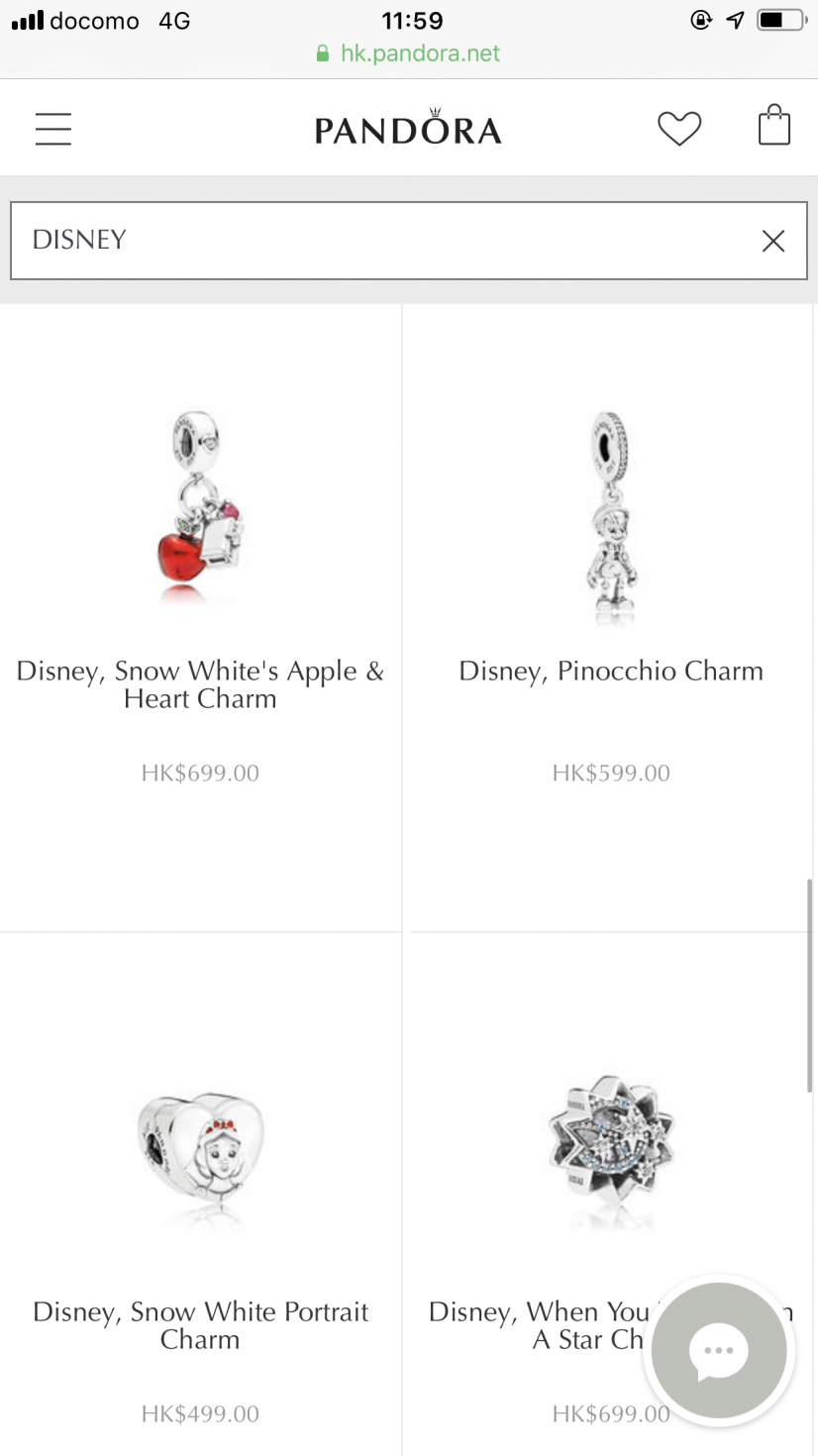
Task: Open the live chat bubble
Action: coord(718,1350)
